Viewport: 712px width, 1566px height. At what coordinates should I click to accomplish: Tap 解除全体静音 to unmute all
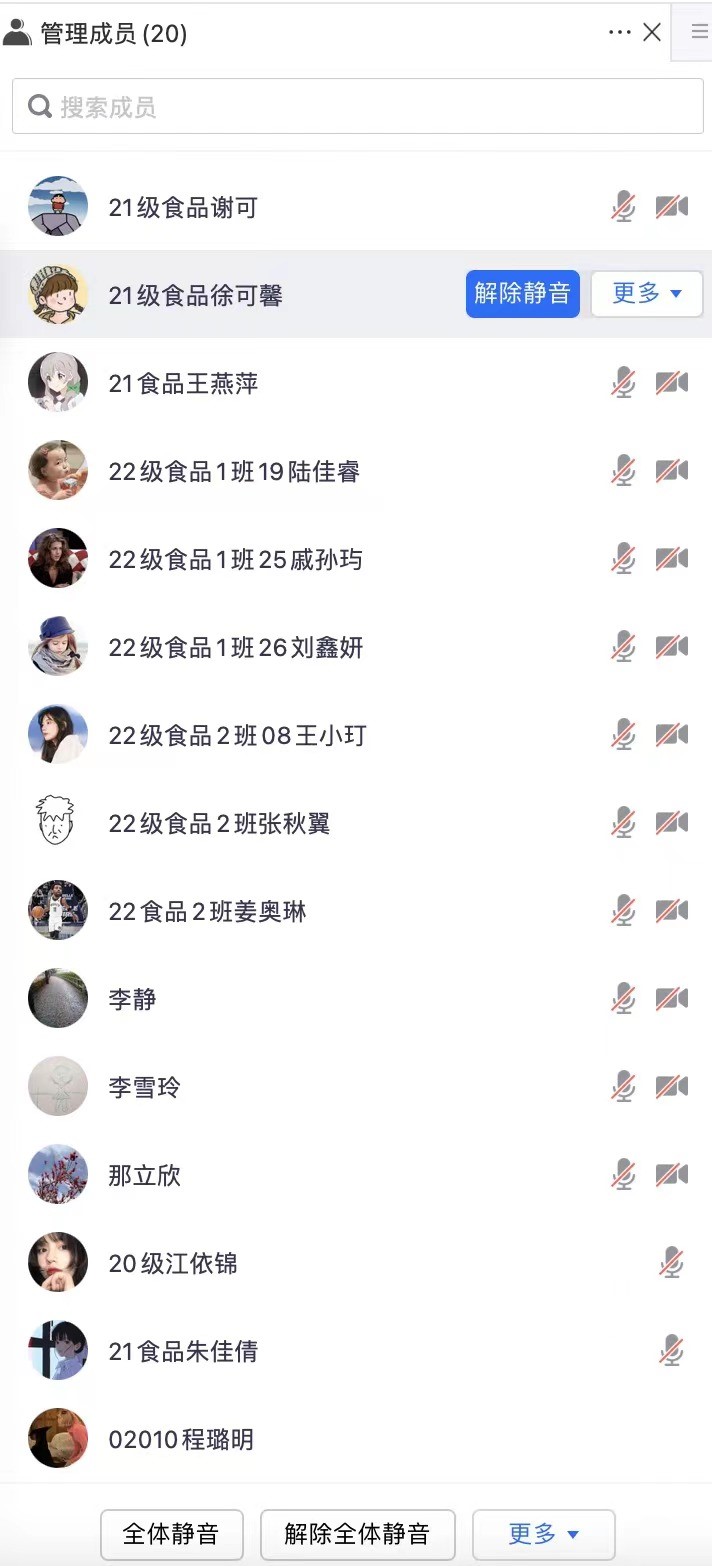(357, 1534)
